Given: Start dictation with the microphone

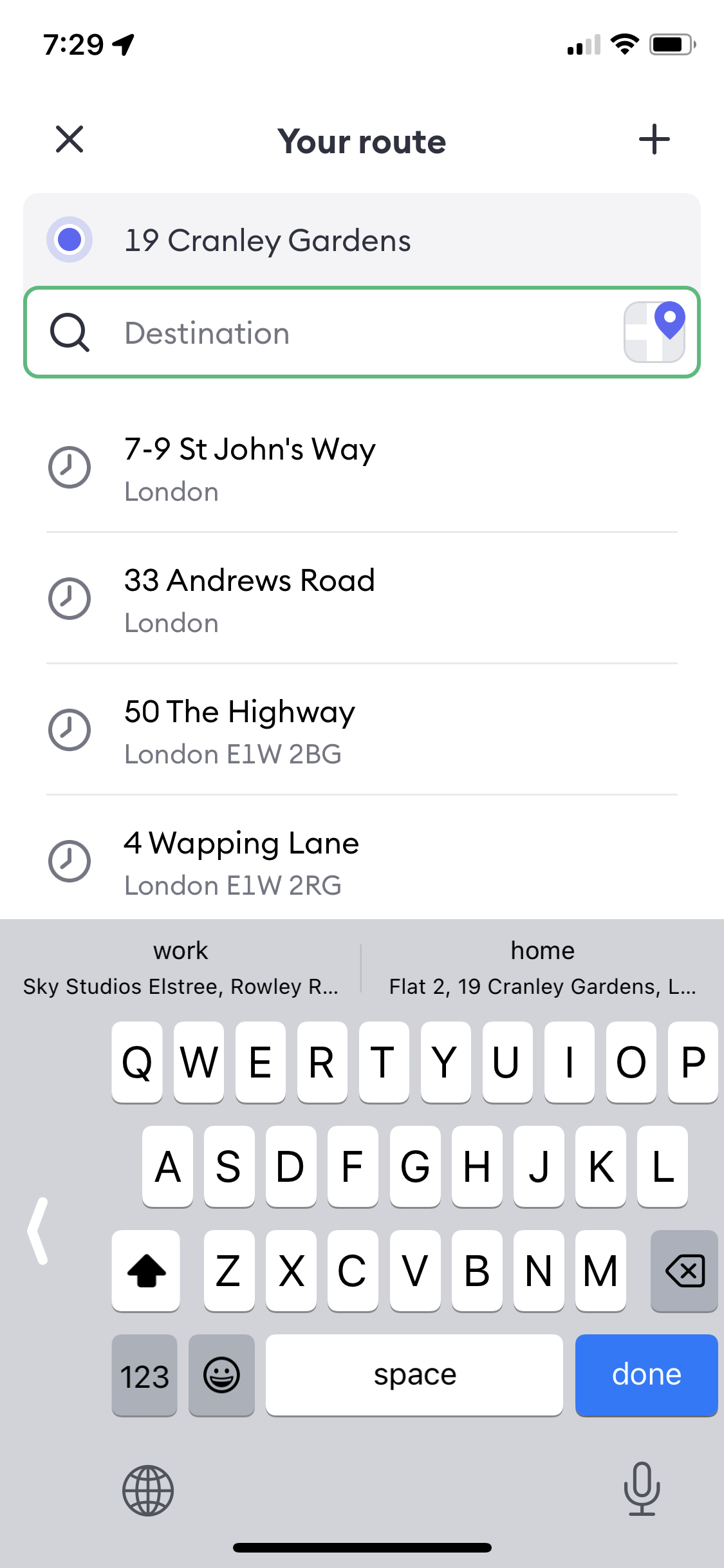Looking at the screenshot, I should pyautogui.click(x=642, y=1489).
